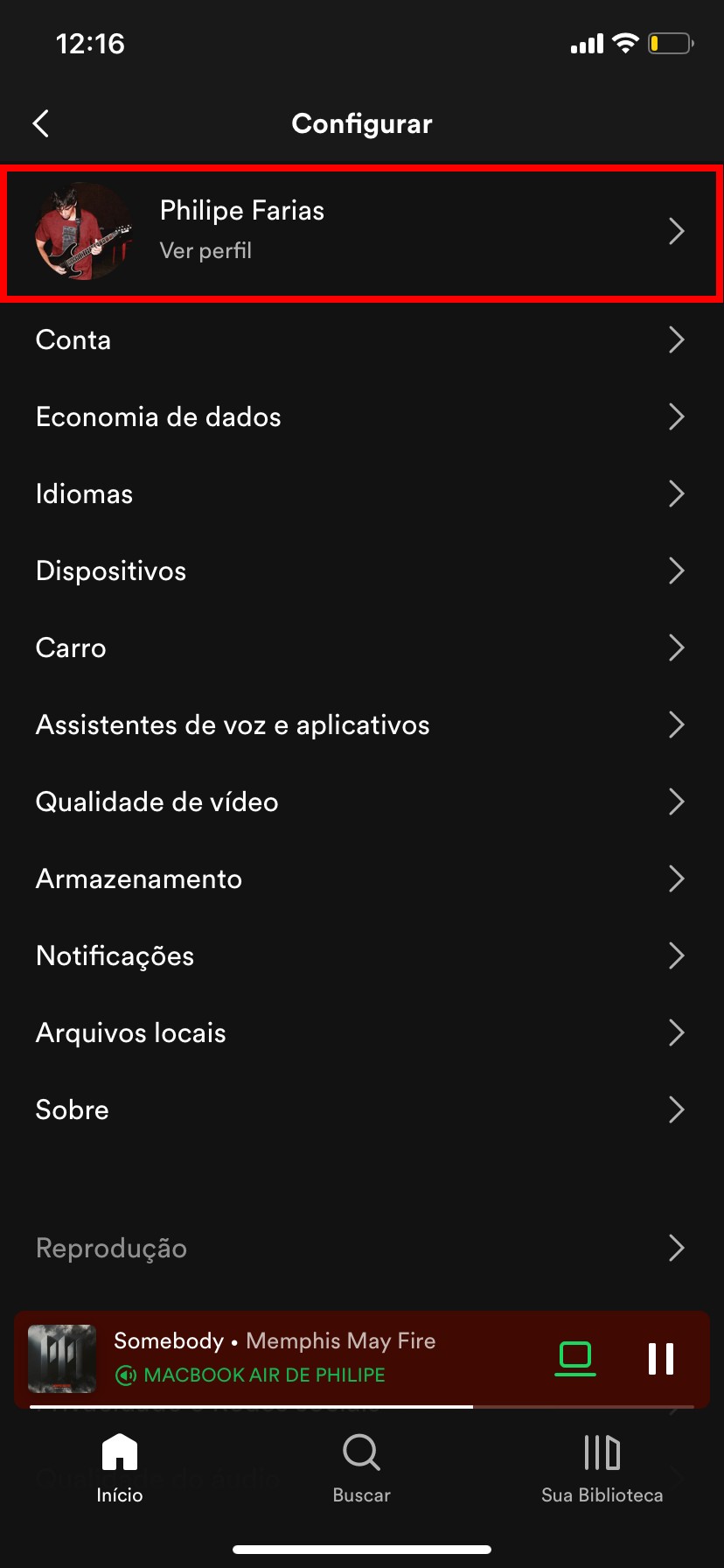
Task: Open Sobre section
Action: tap(361, 1109)
